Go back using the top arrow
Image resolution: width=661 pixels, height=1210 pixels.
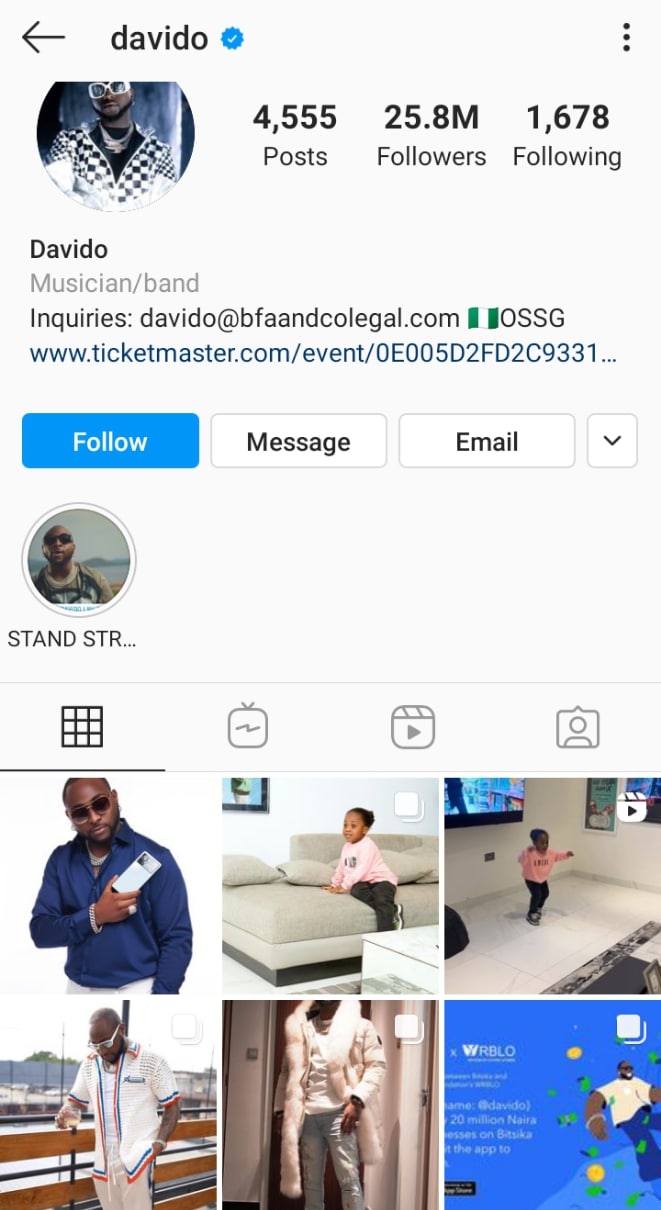pyautogui.click(x=43, y=38)
